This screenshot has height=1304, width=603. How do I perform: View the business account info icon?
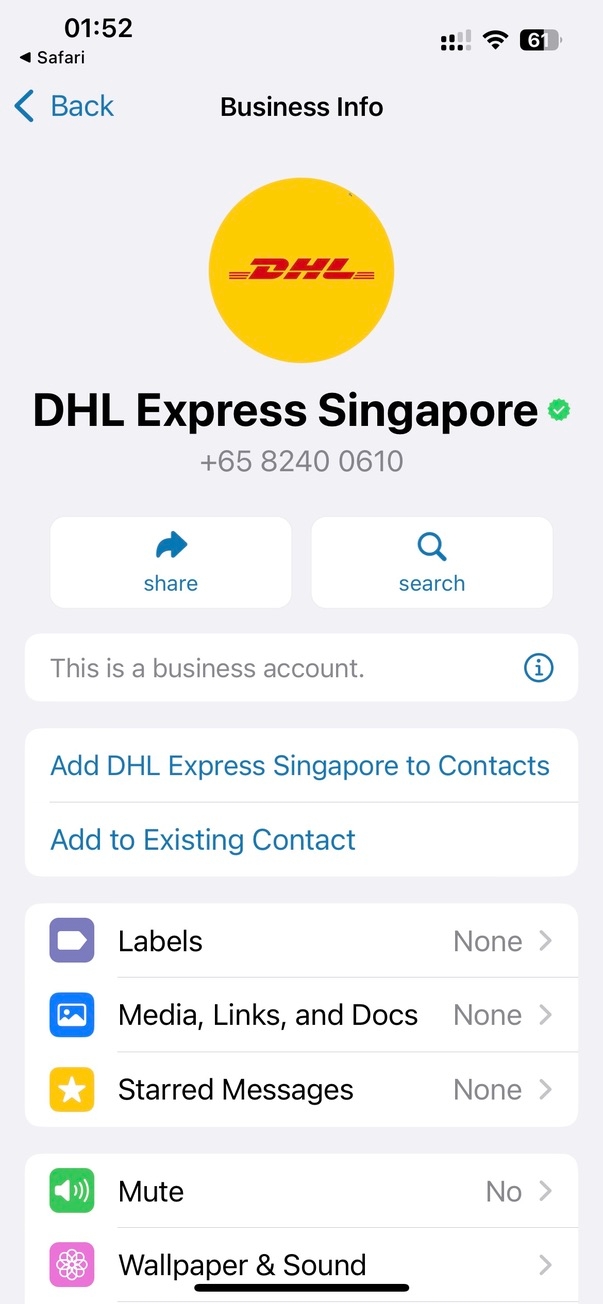point(538,668)
